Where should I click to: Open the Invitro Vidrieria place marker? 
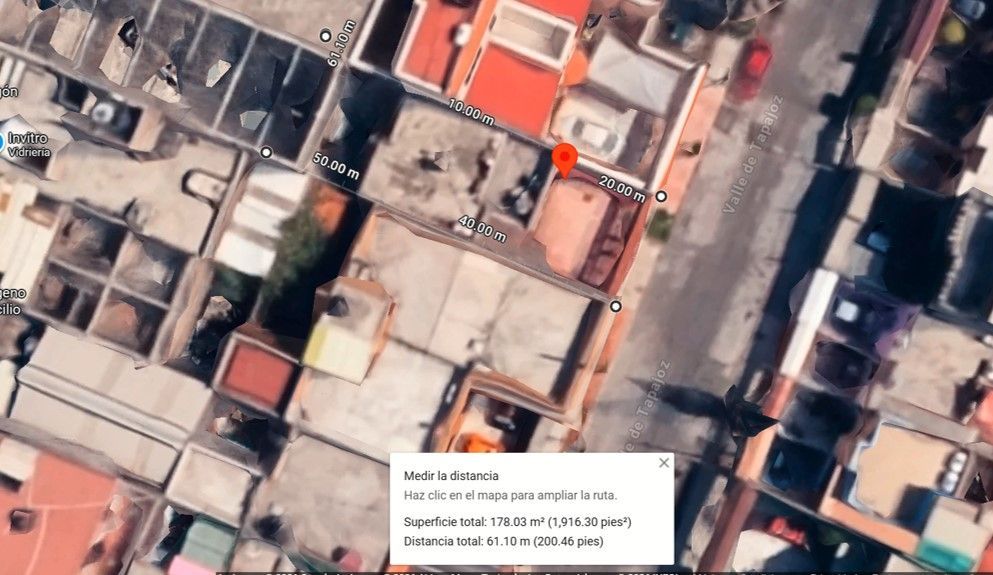click(x=2, y=143)
